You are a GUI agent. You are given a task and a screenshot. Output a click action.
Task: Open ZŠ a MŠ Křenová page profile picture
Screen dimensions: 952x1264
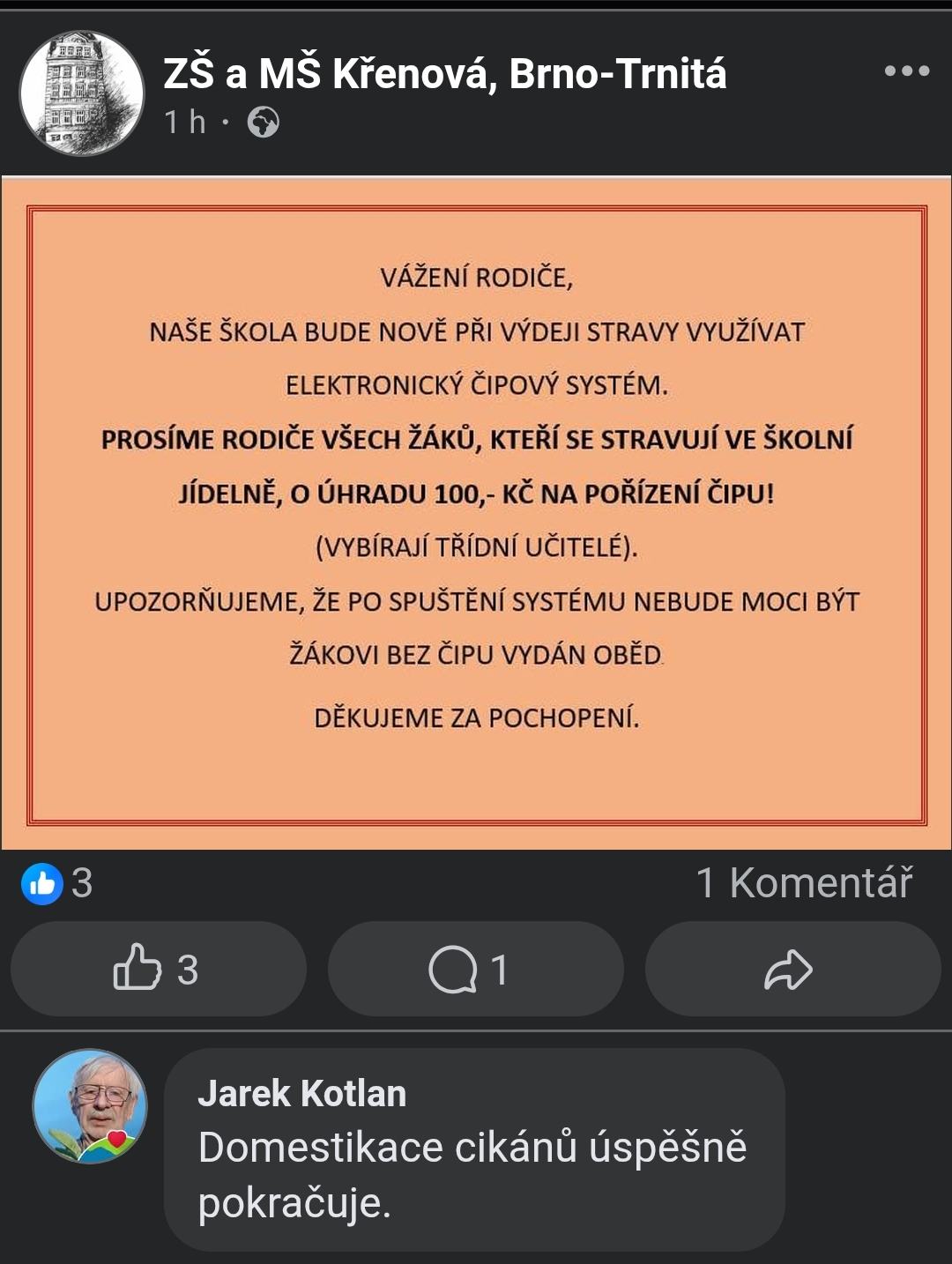tap(82, 93)
